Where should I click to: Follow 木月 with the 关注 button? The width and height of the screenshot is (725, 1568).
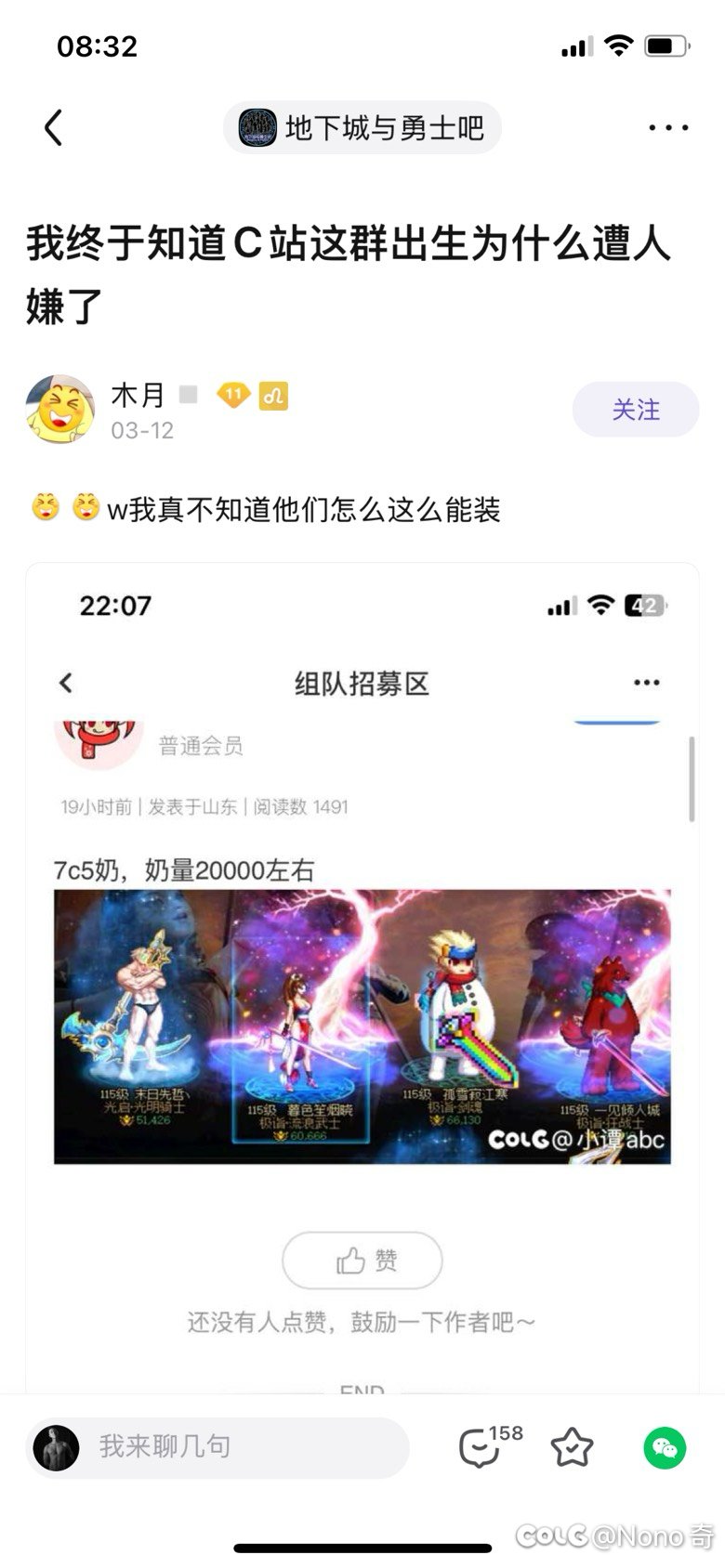pos(636,410)
